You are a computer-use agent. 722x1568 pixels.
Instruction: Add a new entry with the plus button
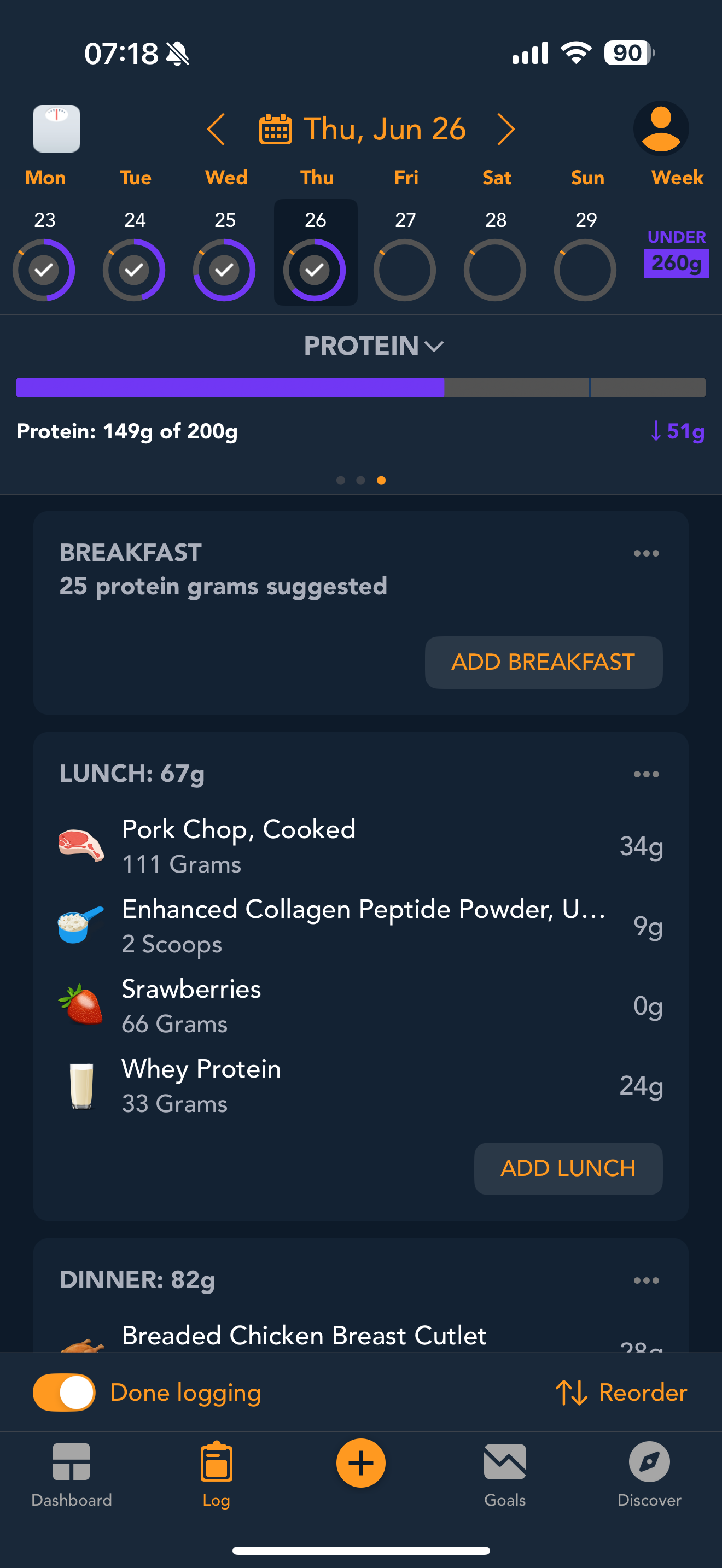(360, 1464)
